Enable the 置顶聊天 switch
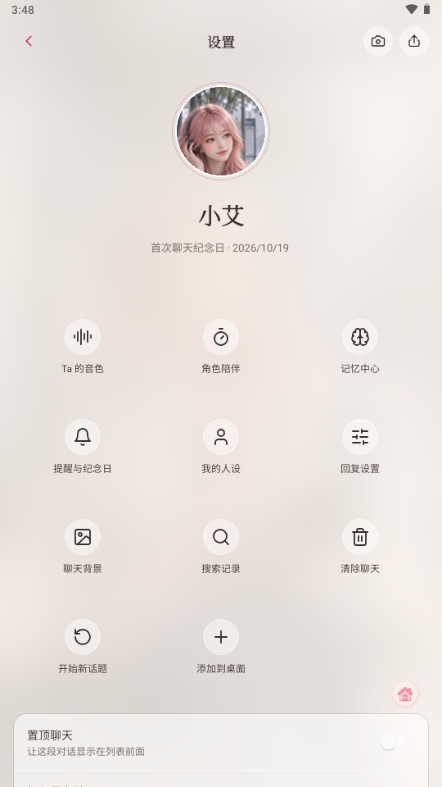442x787 pixels. tap(392, 742)
